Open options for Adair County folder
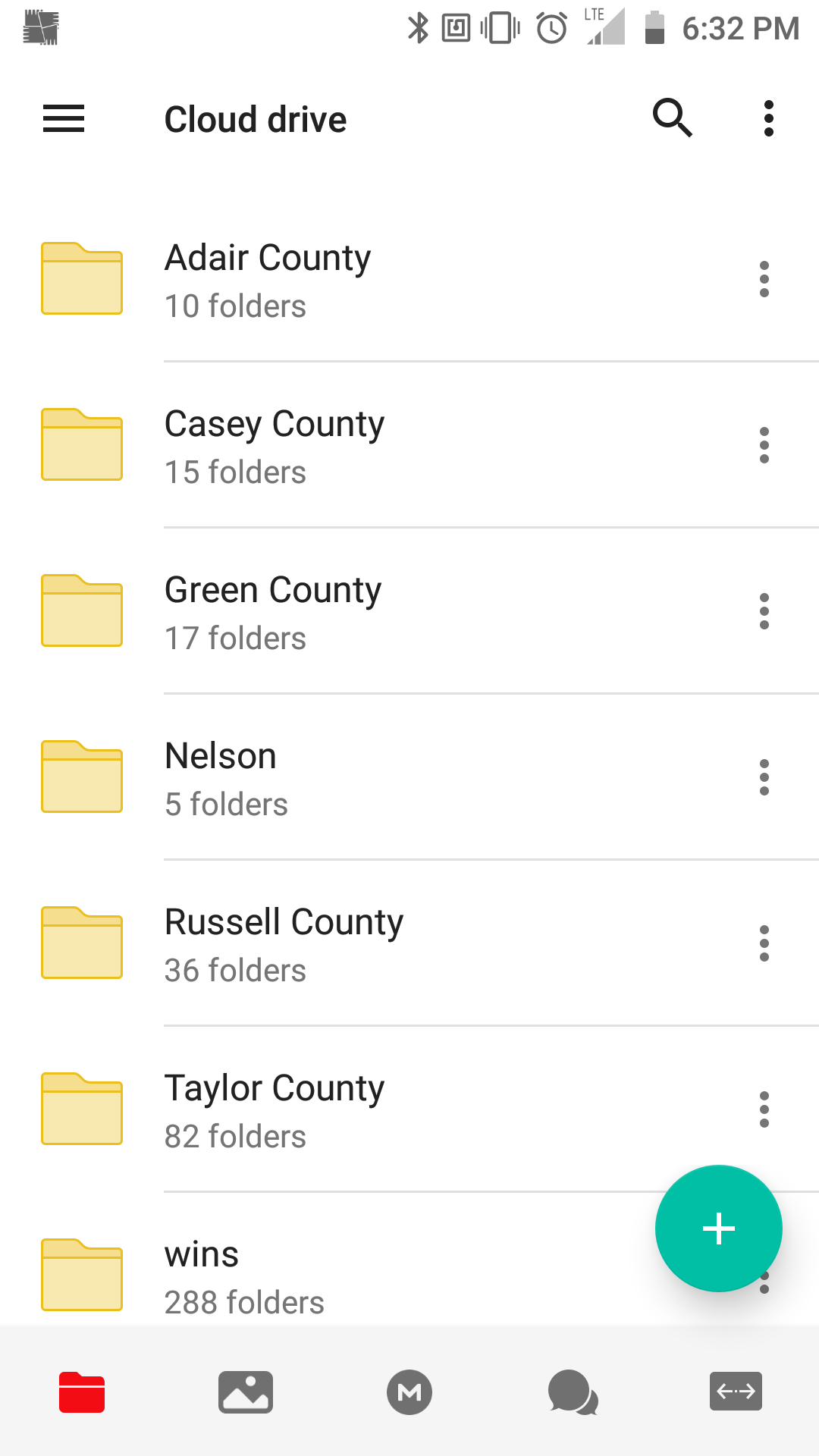Viewport: 819px width, 1456px height. click(x=764, y=279)
